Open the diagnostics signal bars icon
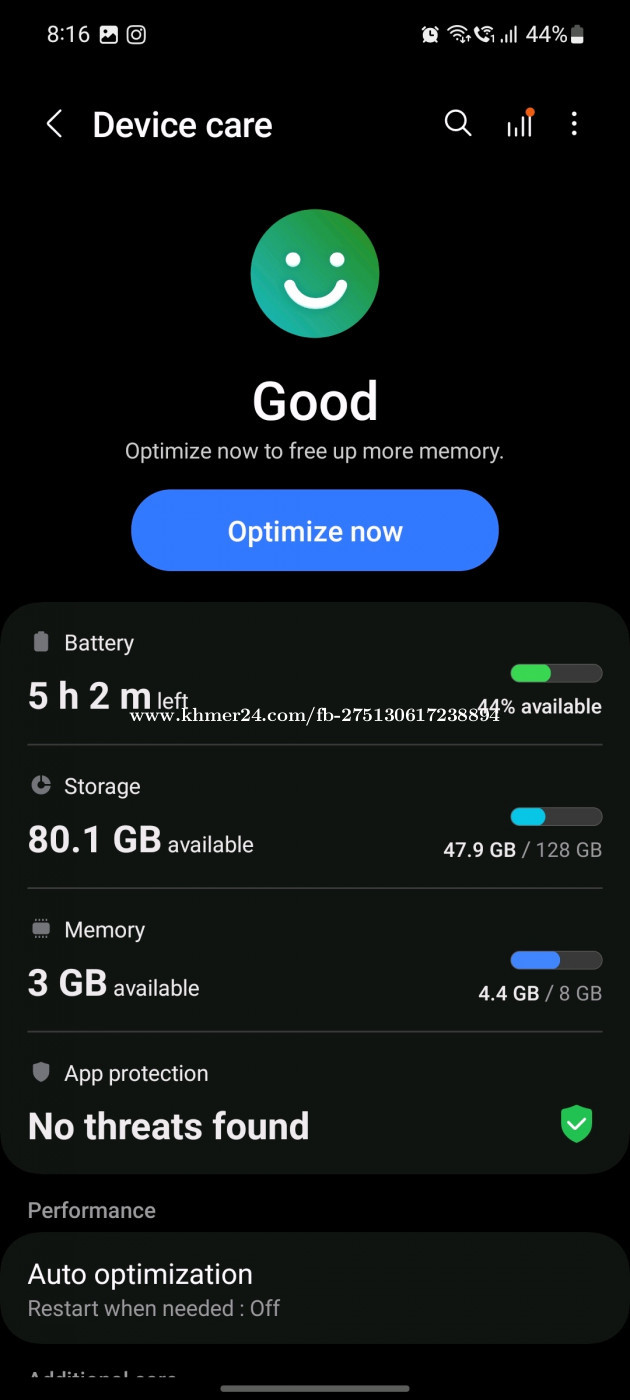The image size is (630, 1400). point(520,123)
